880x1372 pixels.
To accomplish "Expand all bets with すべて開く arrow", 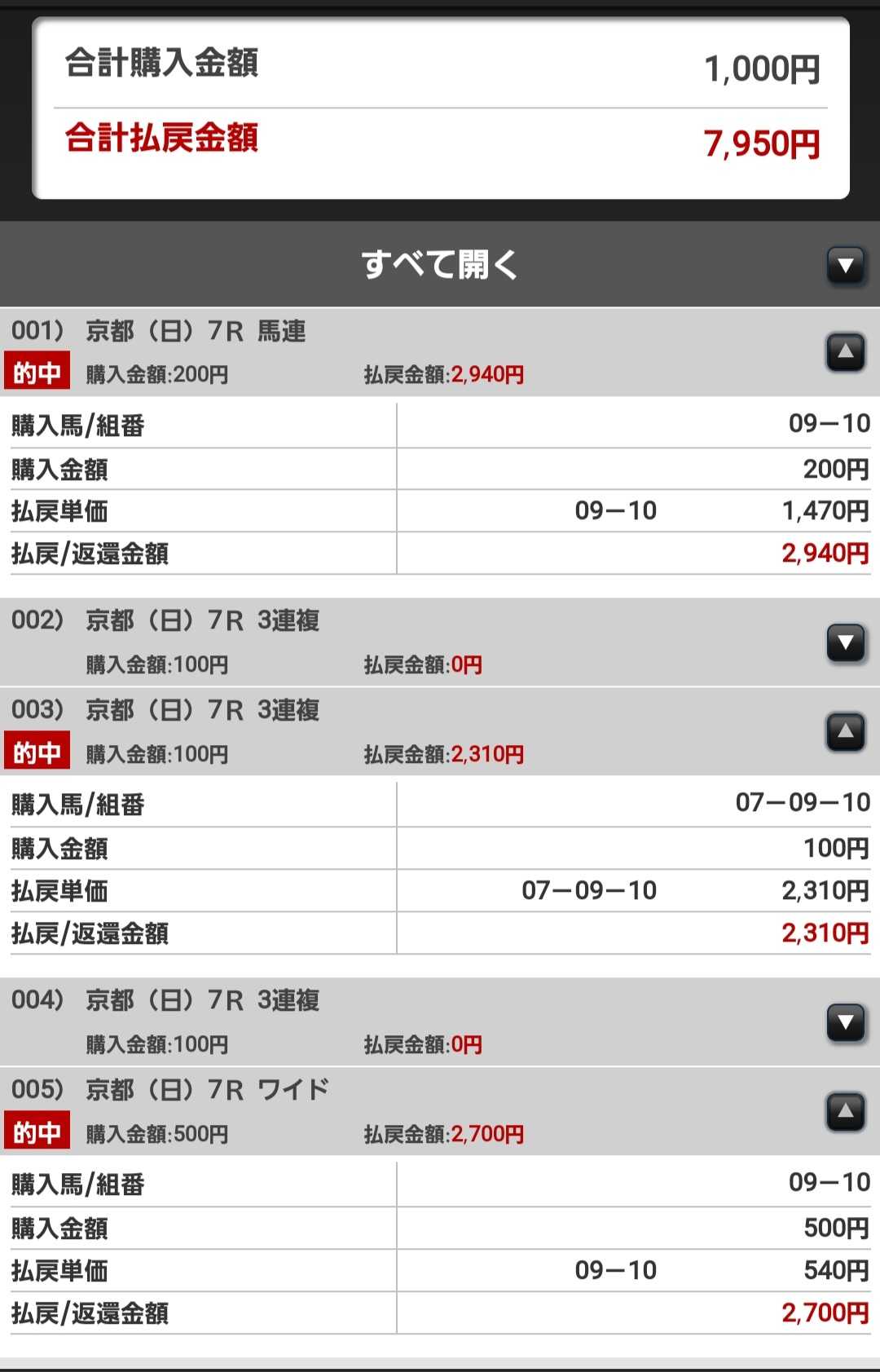I will [x=846, y=266].
